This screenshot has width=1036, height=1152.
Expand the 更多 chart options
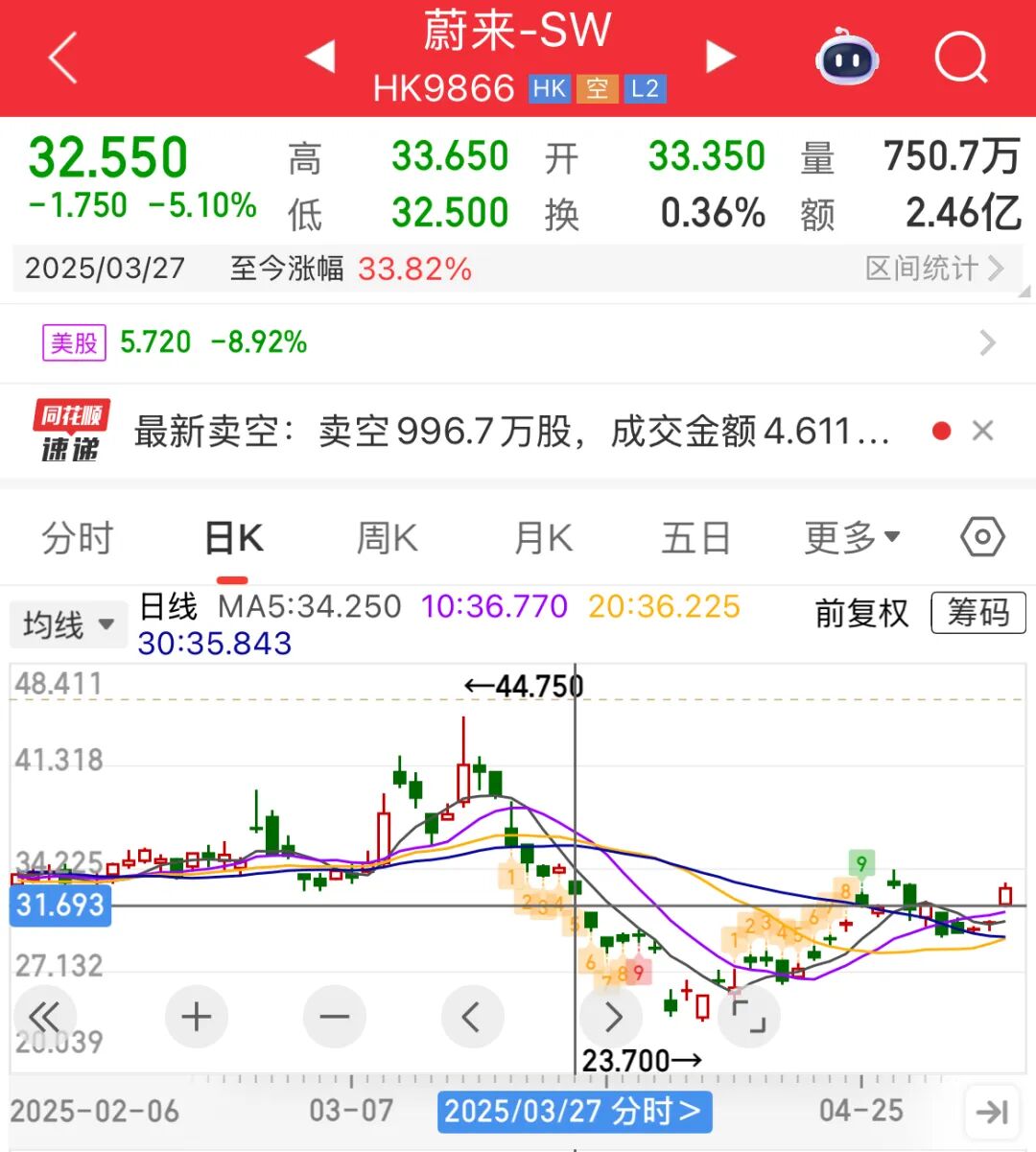[x=851, y=538]
